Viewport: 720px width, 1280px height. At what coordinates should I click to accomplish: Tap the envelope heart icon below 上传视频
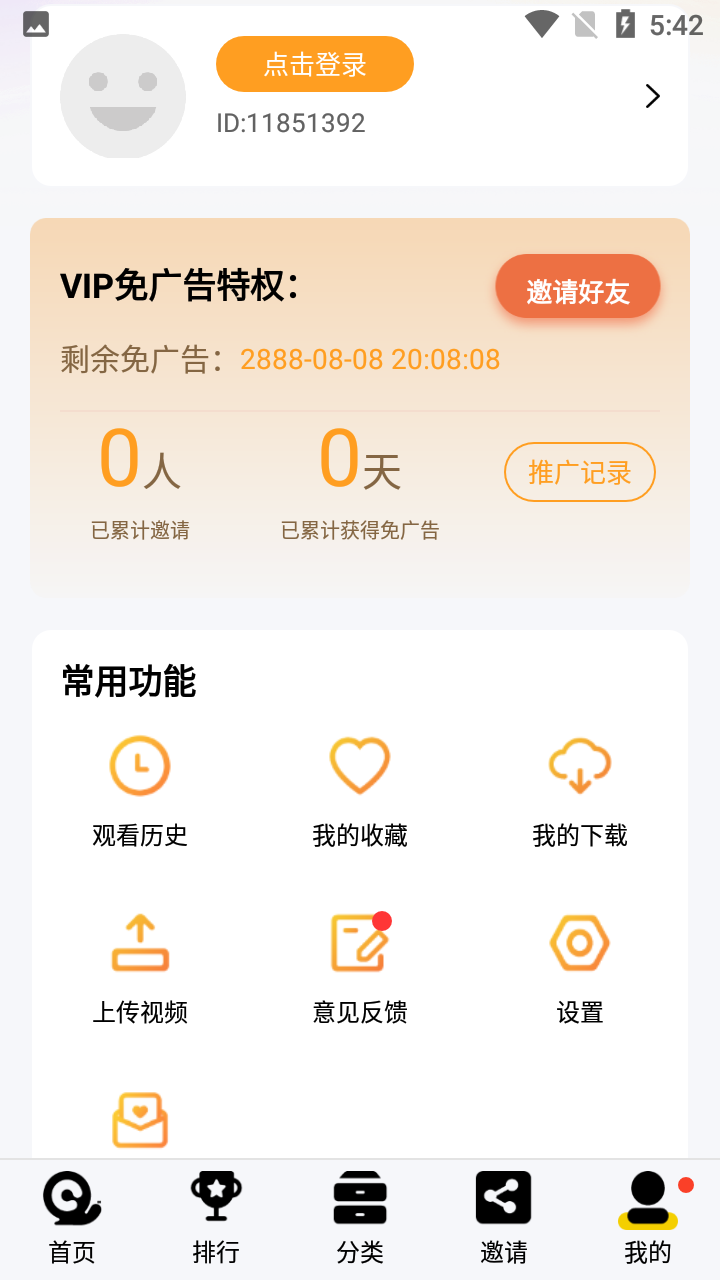(x=140, y=1120)
